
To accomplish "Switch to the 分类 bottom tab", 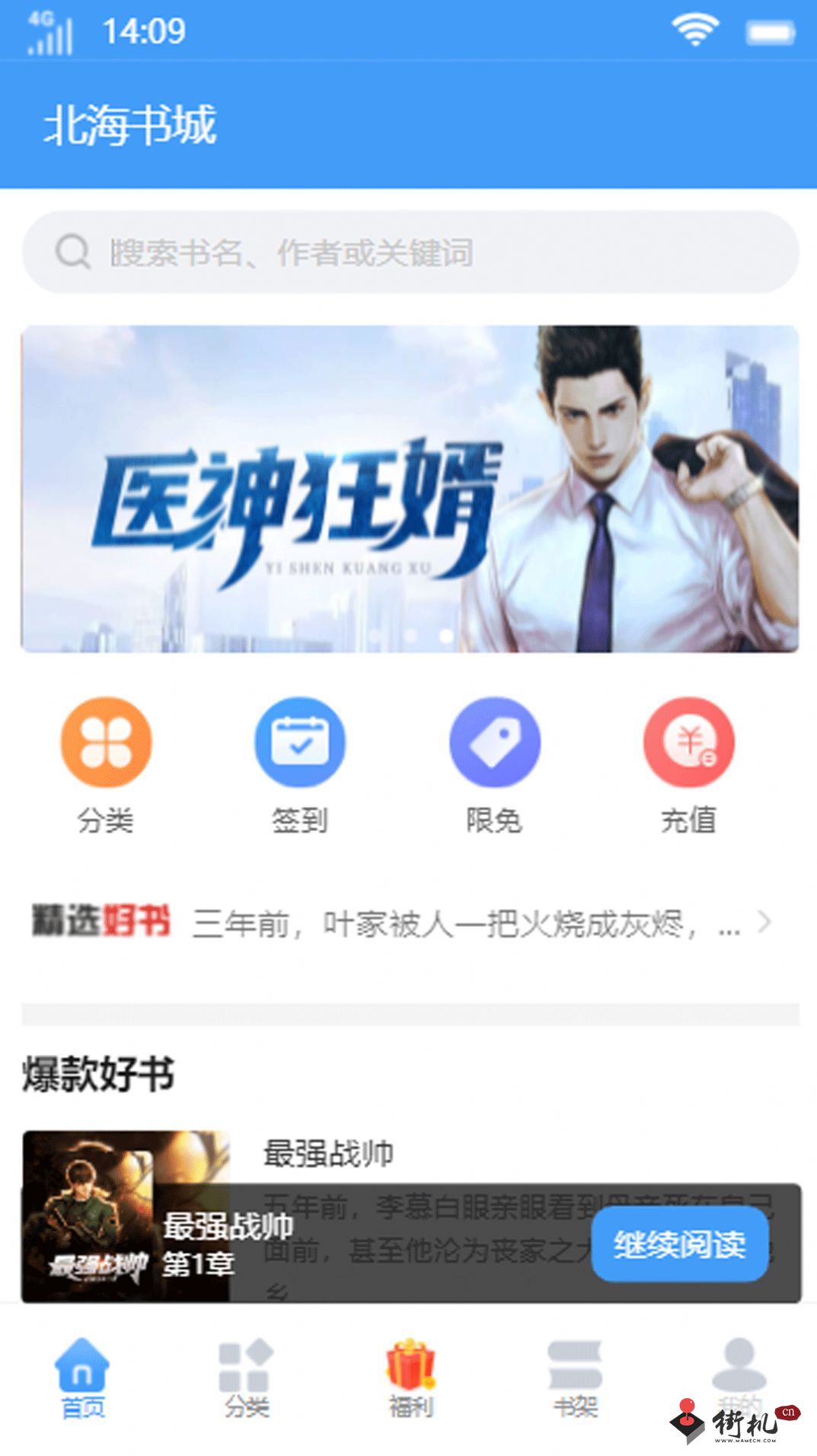I will click(246, 1378).
